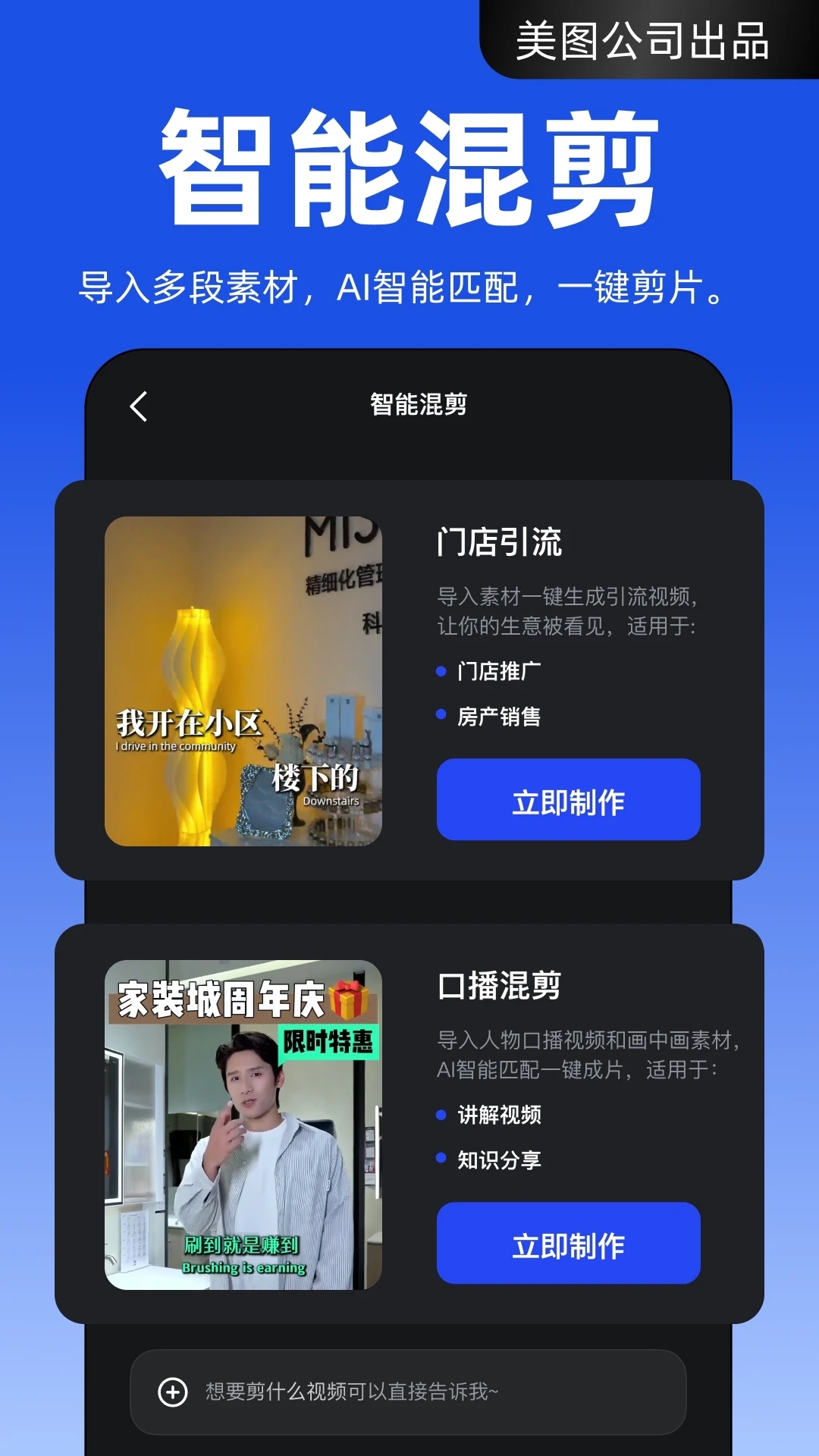The image size is (819, 1456).
Task: Tap the back arrow on 智能混剪 page
Action: tap(139, 405)
